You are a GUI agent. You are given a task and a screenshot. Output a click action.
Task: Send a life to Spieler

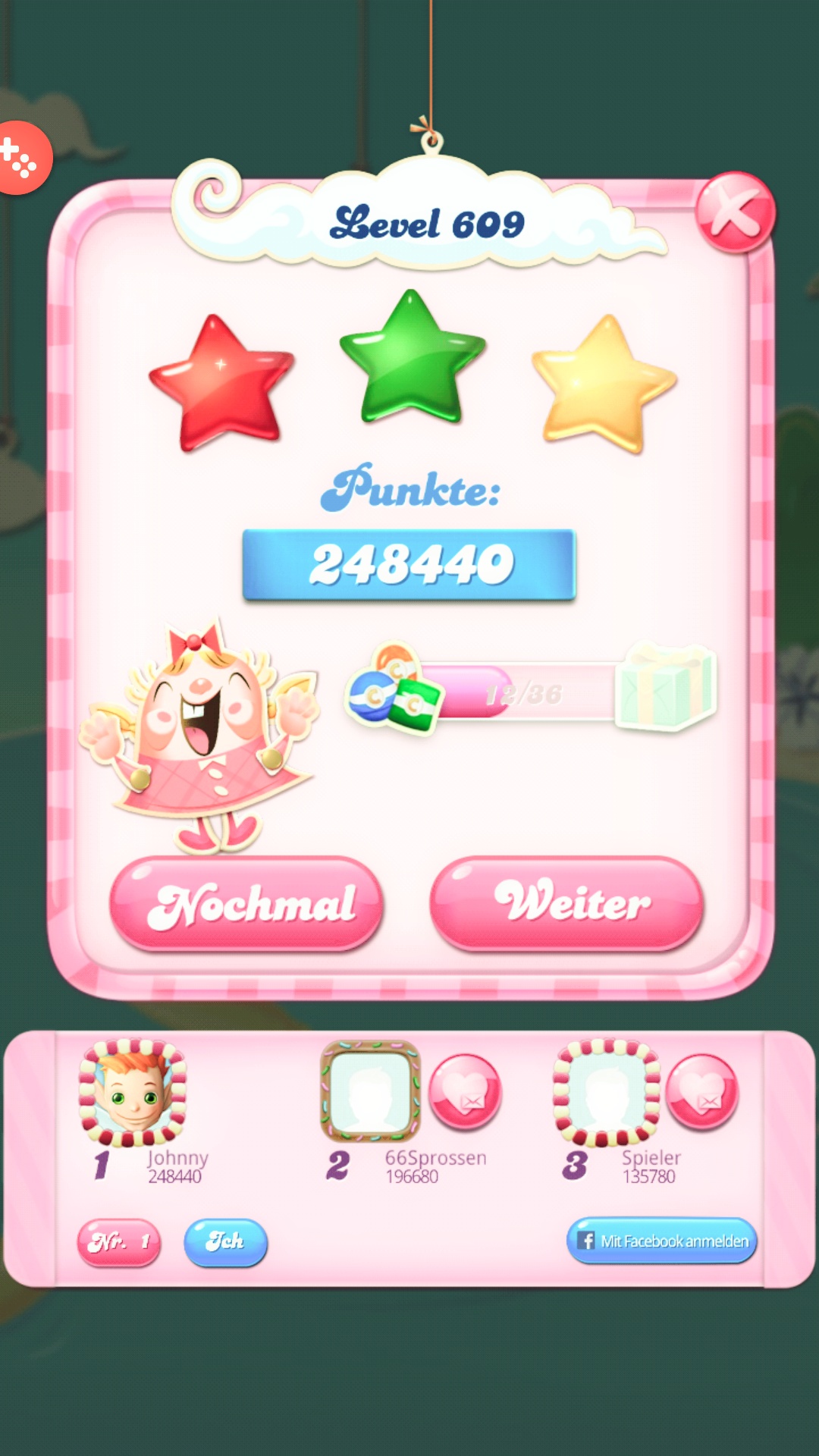701,1092
